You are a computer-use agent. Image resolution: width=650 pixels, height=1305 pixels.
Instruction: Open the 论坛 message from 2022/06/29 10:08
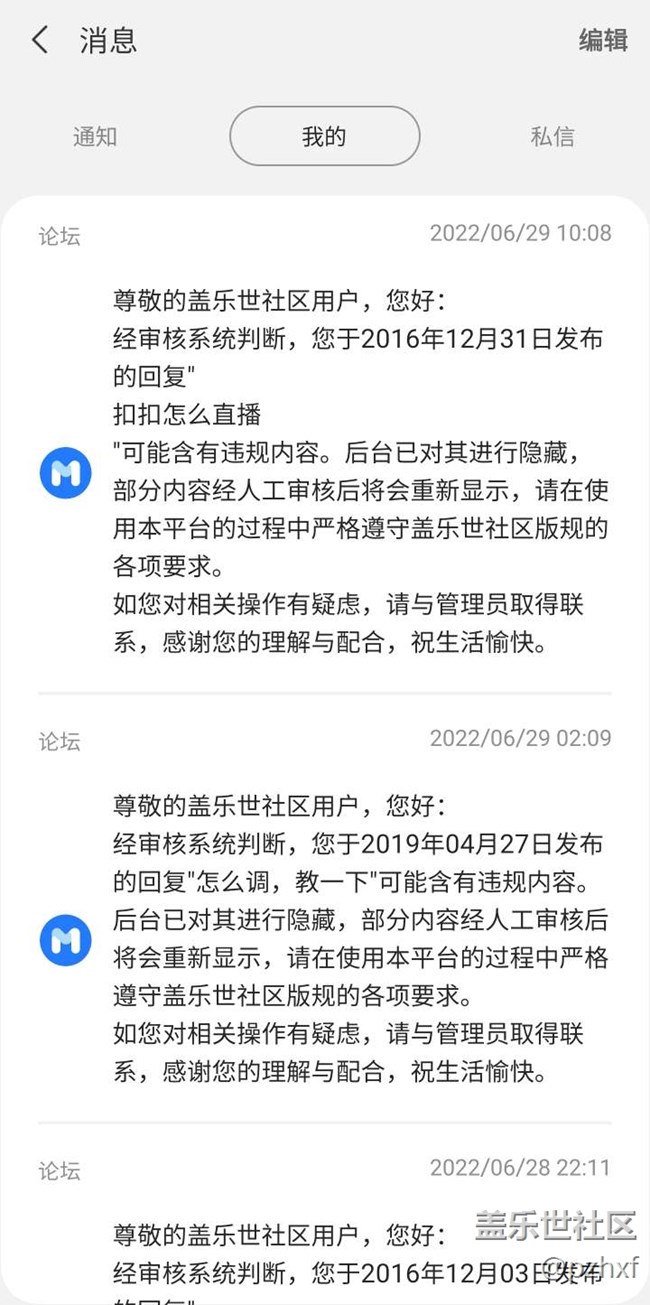pyautogui.click(x=325, y=444)
